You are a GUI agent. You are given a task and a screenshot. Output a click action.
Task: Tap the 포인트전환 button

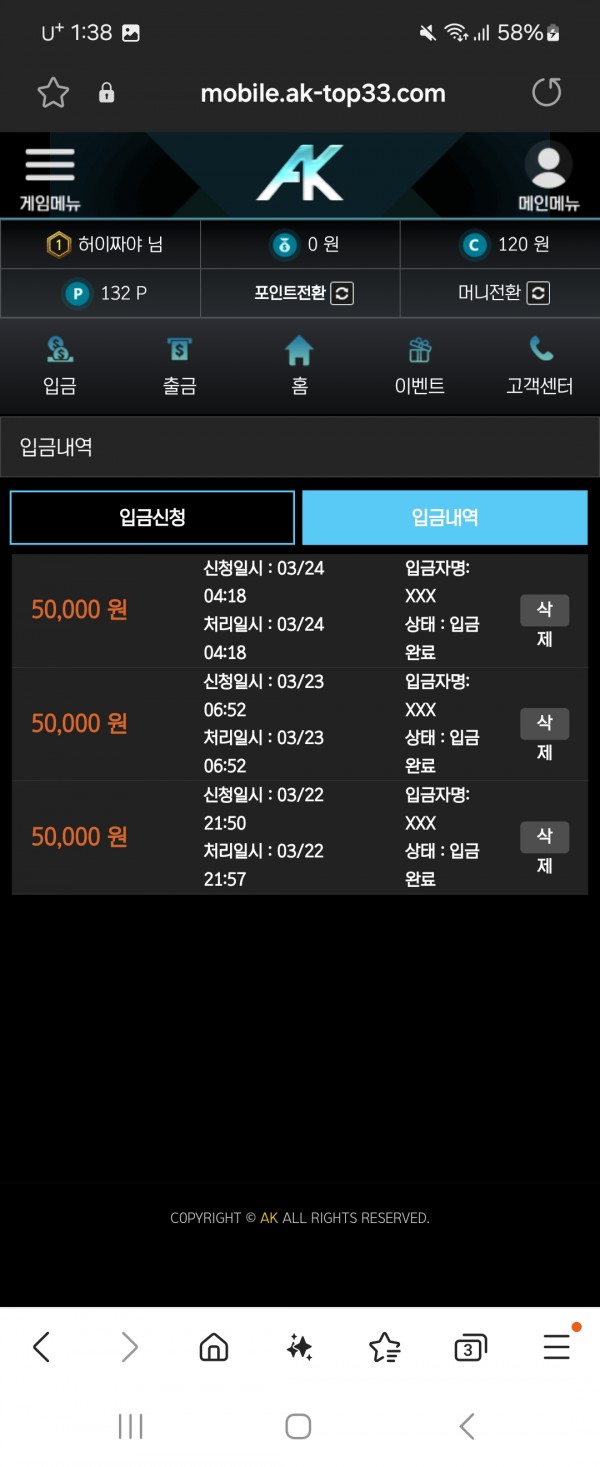[x=302, y=293]
